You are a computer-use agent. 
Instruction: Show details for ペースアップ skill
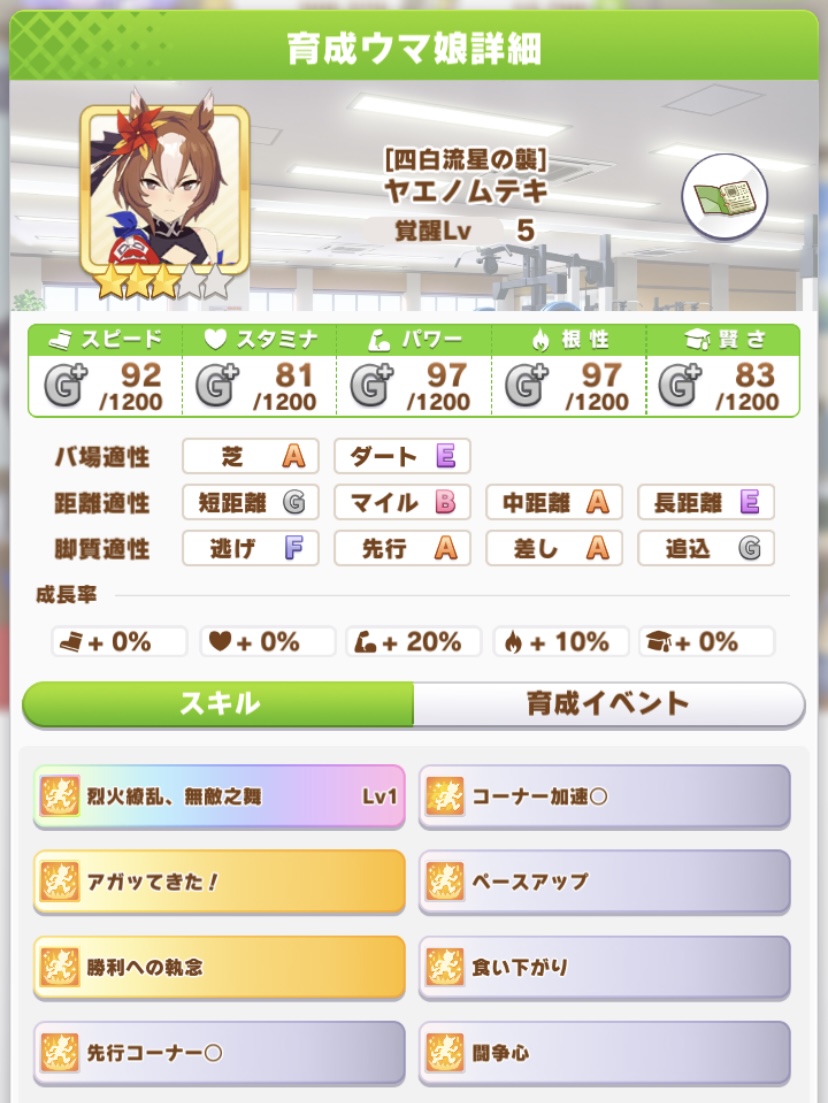tap(604, 882)
